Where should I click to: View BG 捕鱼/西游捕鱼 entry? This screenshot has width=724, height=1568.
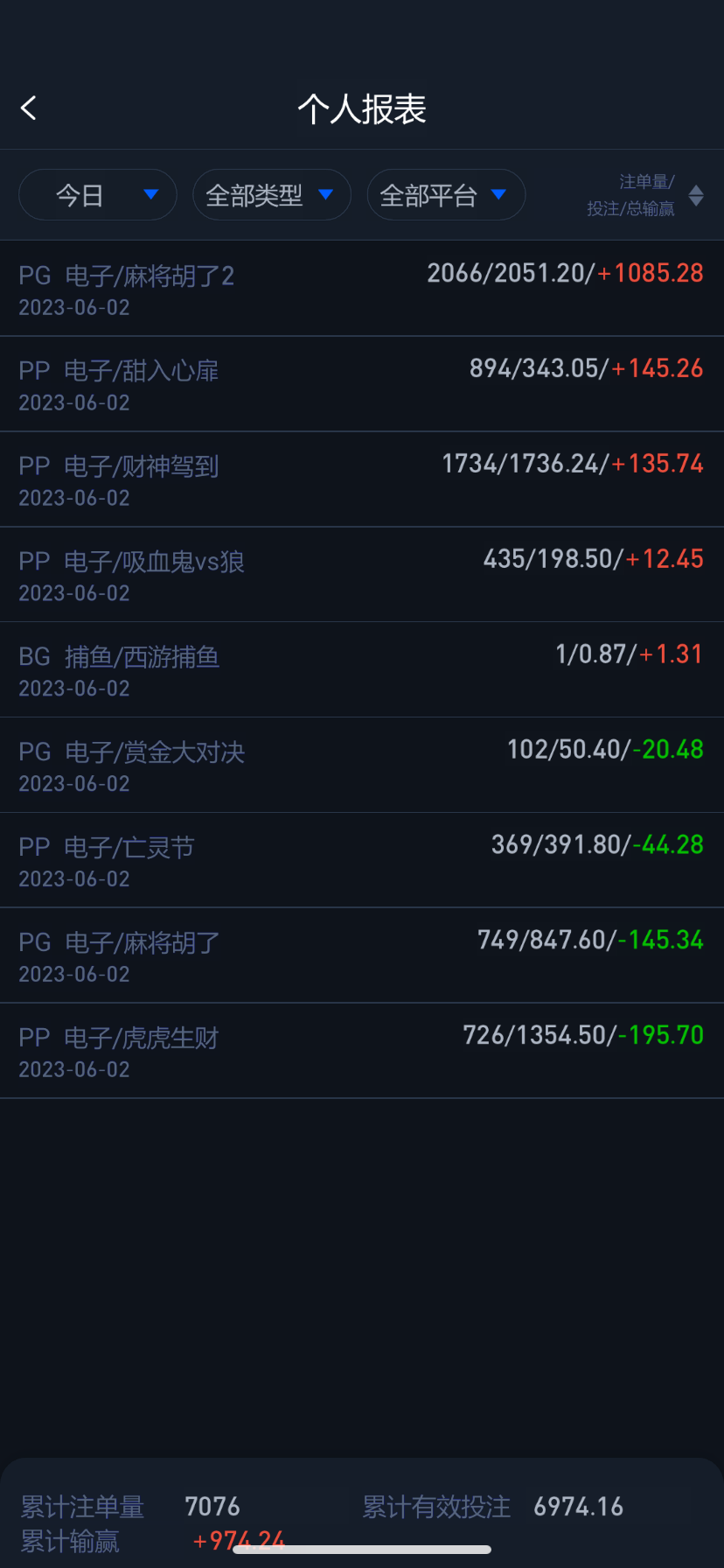pos(362,670)
